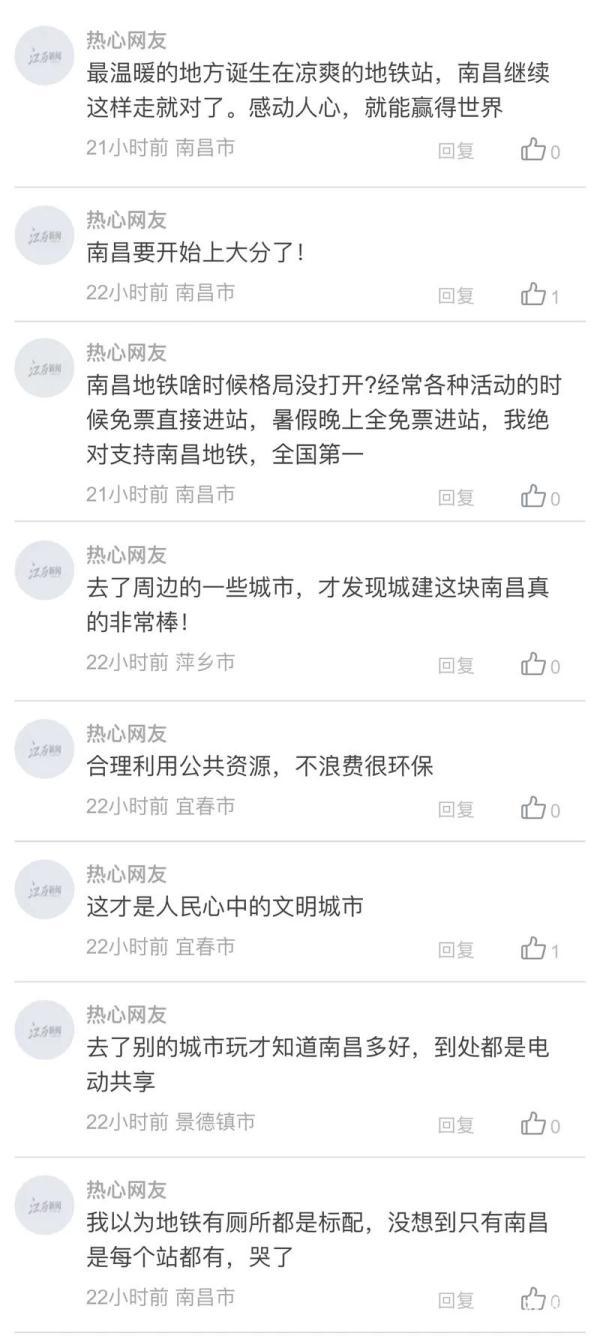Image resolution: width=600 pixels, height=1336 pixels.
Task: Like the comment about 文明城市
Action: click(x=534, y=949)
